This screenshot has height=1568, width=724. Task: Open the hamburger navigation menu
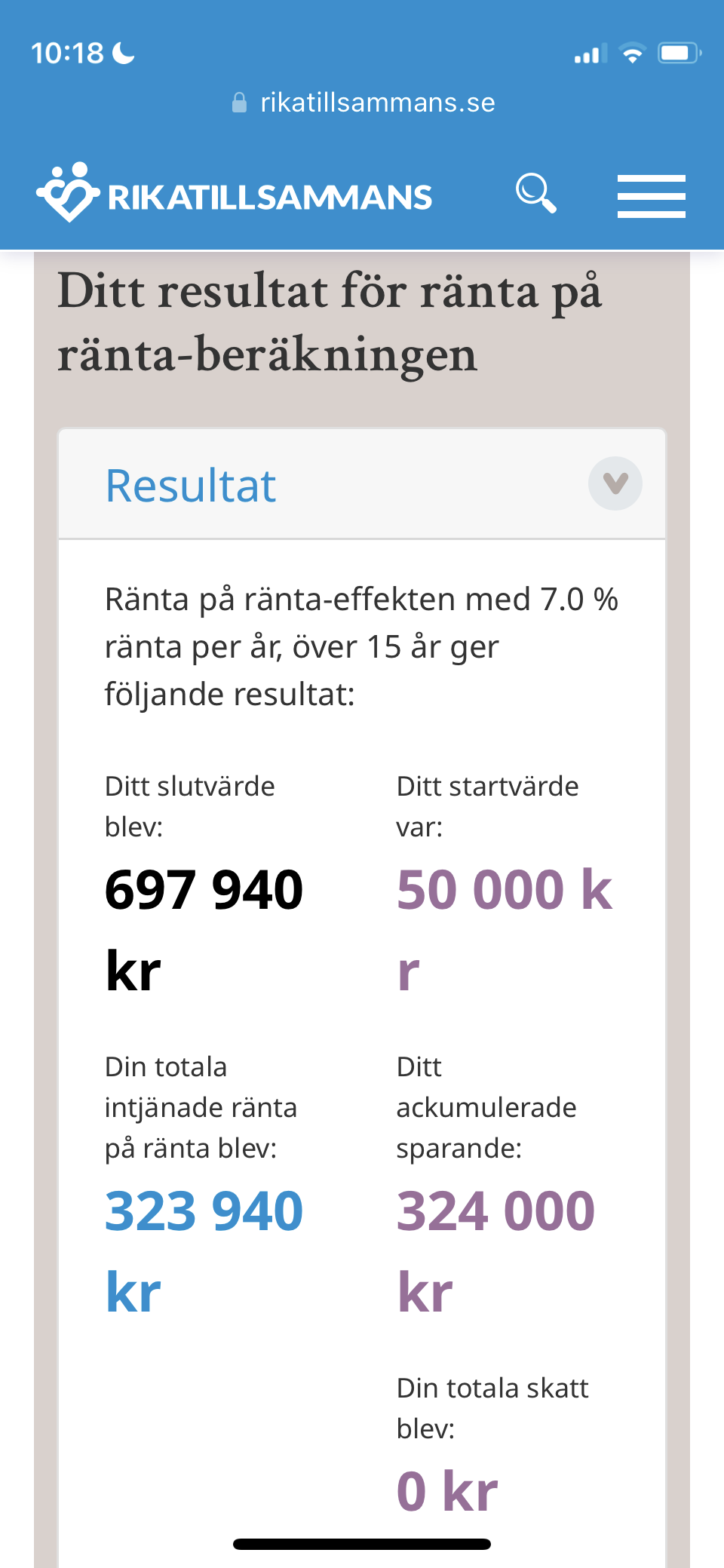click(651, 196)
